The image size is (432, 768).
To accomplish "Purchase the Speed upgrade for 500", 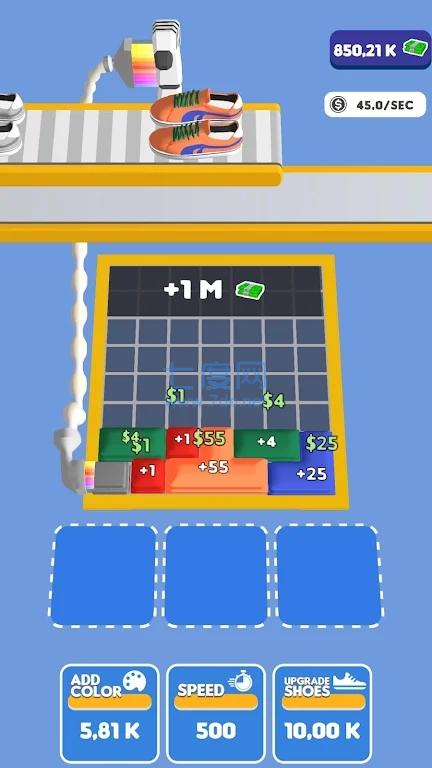I will pos(216,713).
